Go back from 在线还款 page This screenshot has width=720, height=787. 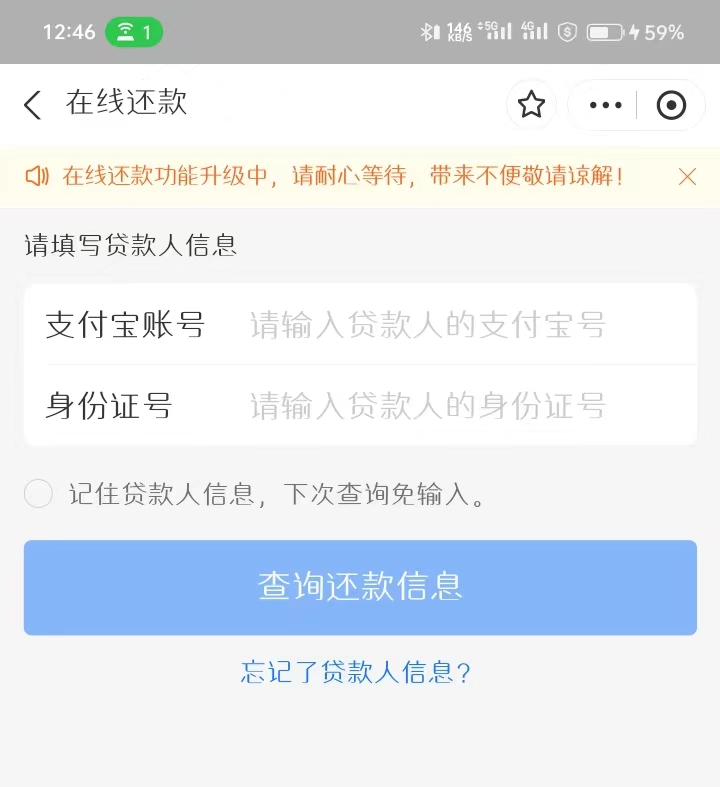tap(33, 104)
